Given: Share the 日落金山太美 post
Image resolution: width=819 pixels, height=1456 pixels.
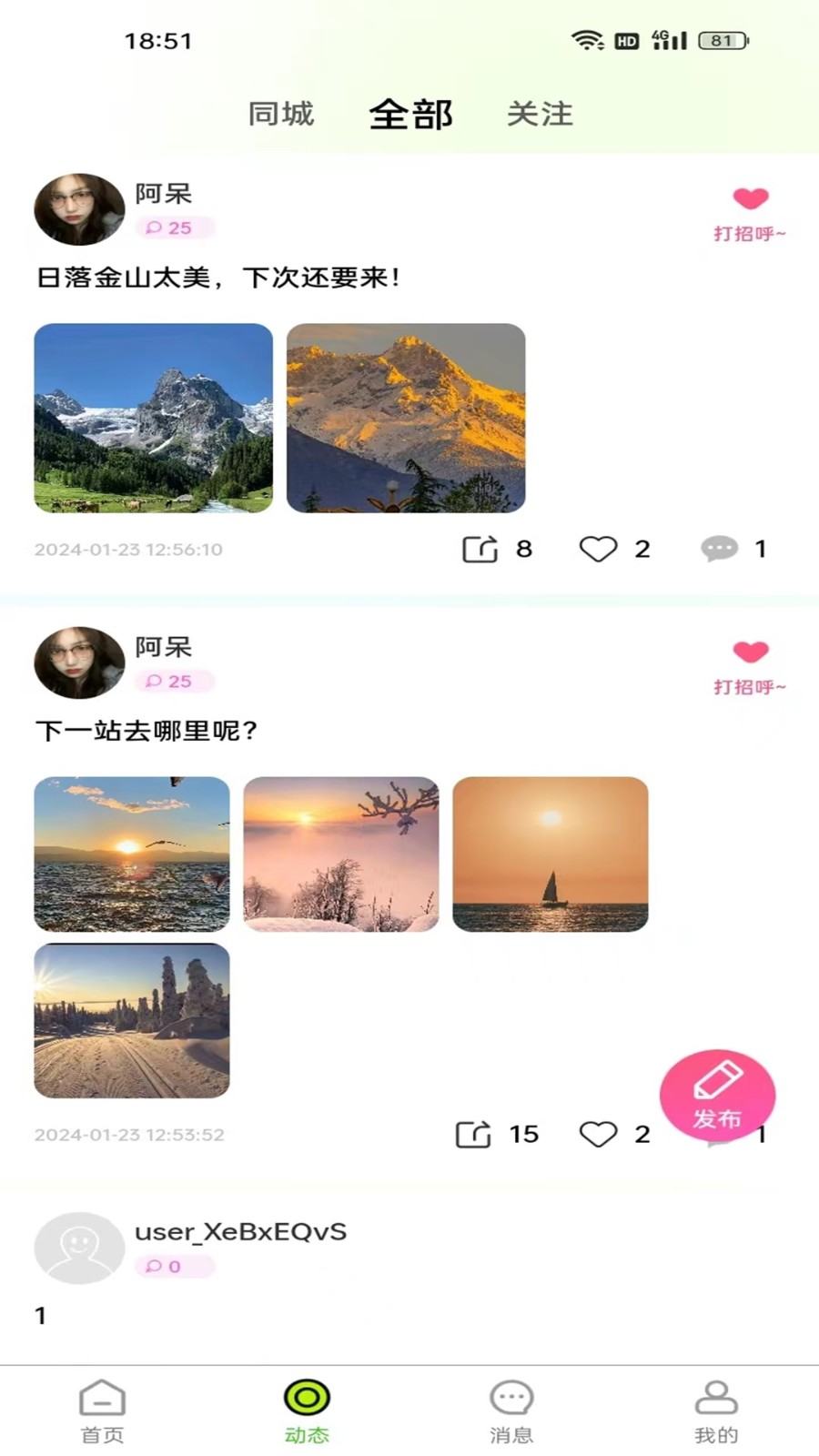Looking at the screenshot, I should click(x=480, y=550).
